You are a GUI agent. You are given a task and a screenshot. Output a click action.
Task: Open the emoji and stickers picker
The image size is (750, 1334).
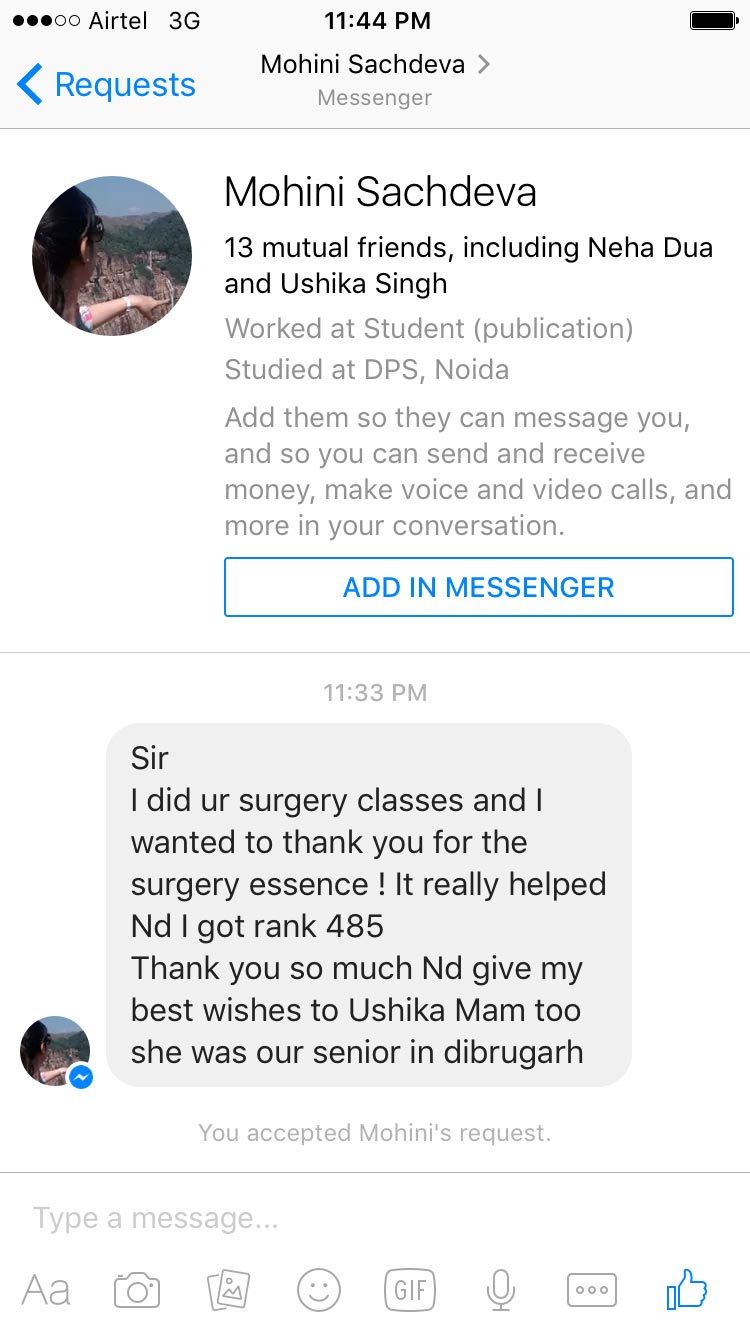click(319, 1290)
